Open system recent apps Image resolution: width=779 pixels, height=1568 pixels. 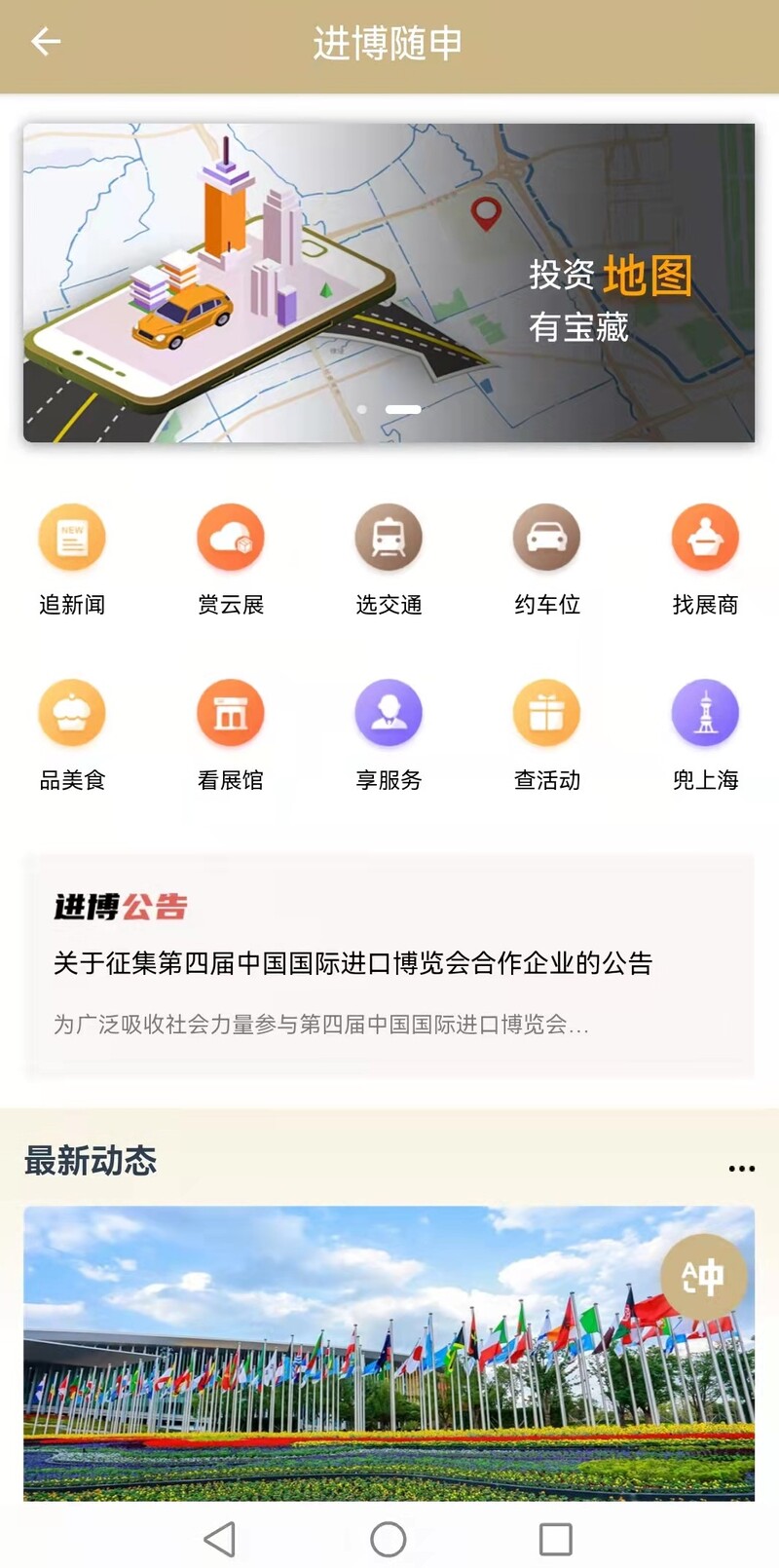pyautogui.click(x=555, y=1539)
